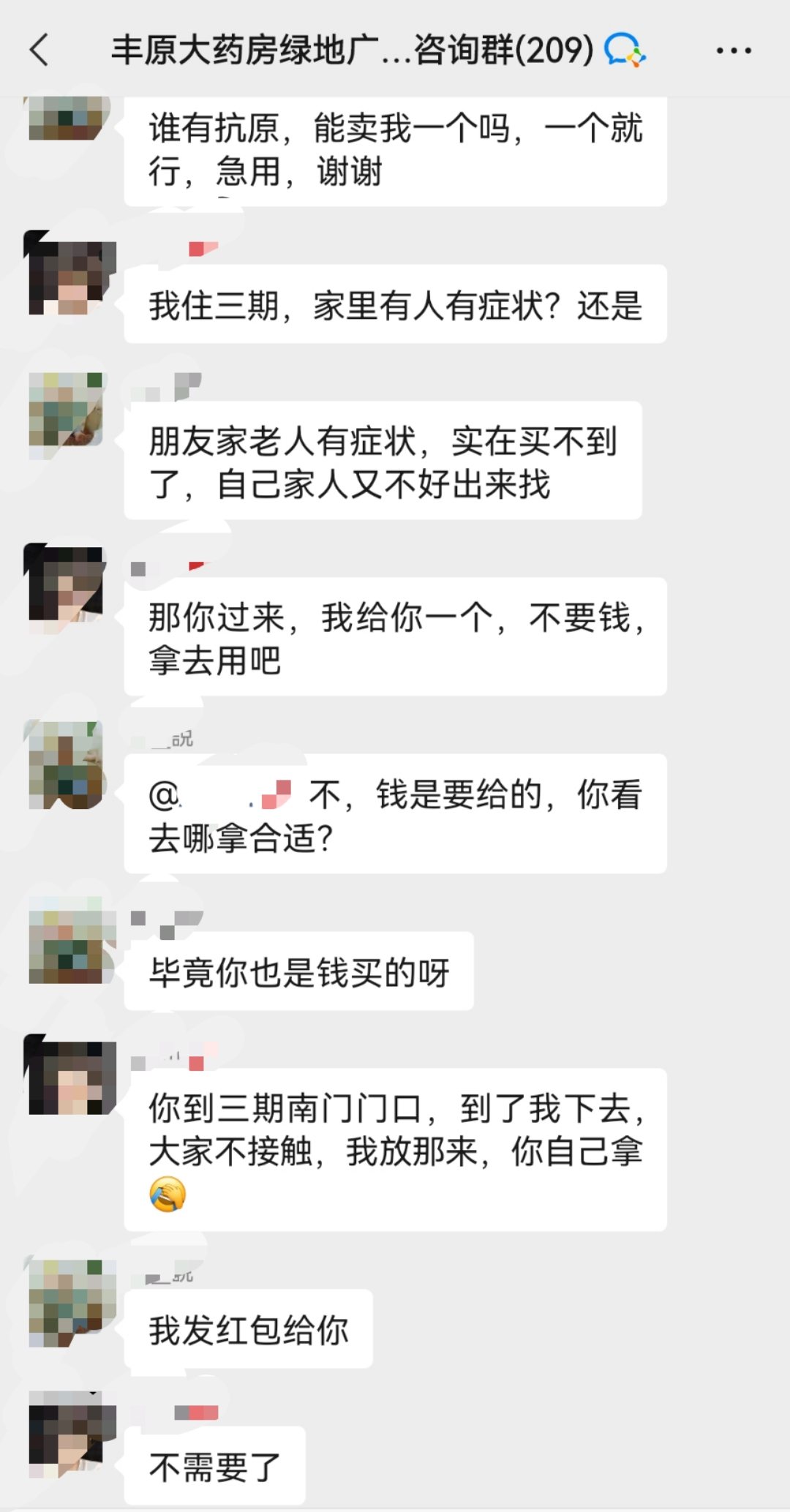The height and width of the screenshot is (1512, 790).
Task: Tap avatar next to '我住三期' message
Action: [71, 274]
